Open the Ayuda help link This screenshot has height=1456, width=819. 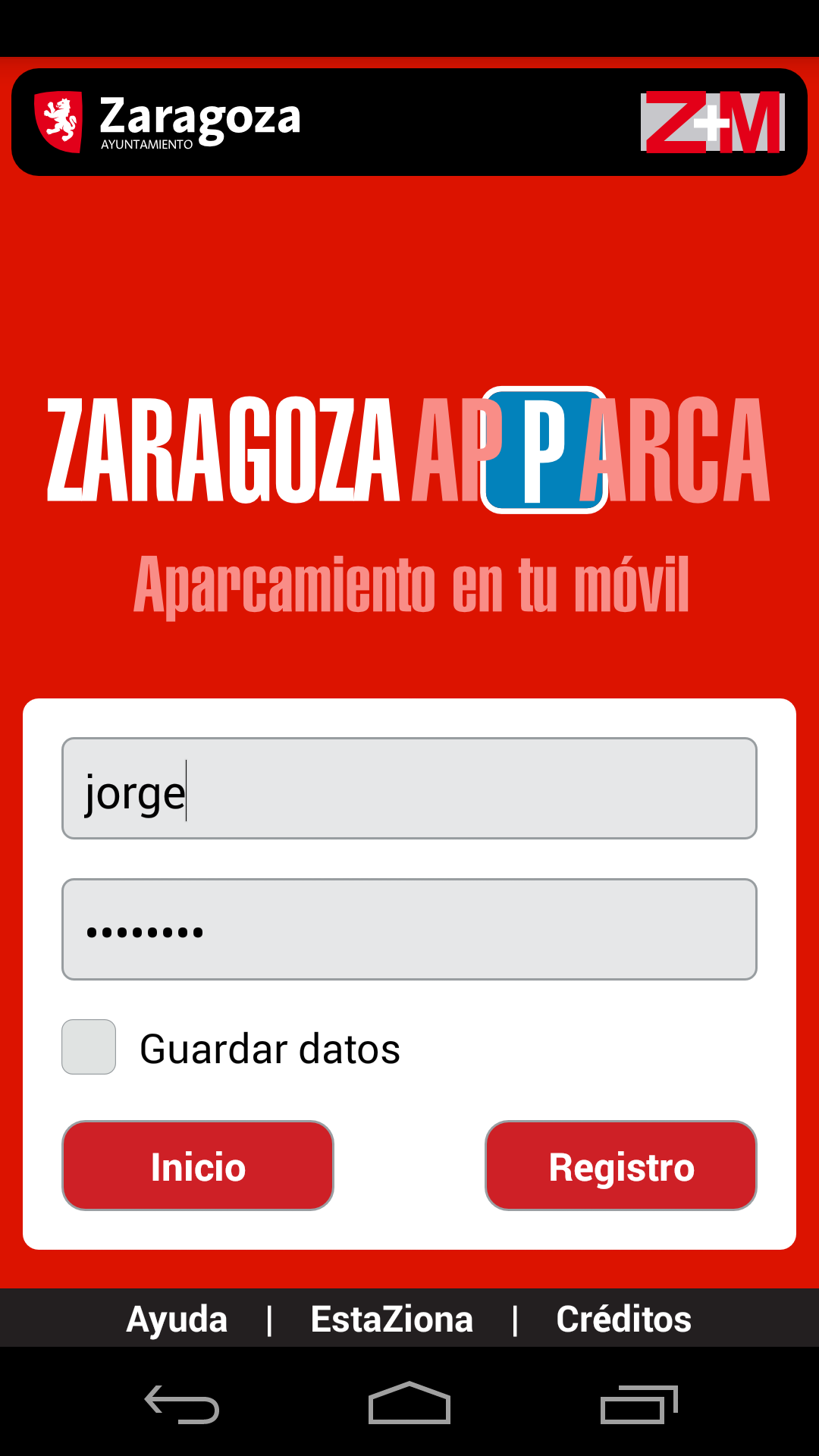click(x=177, y=1319)
